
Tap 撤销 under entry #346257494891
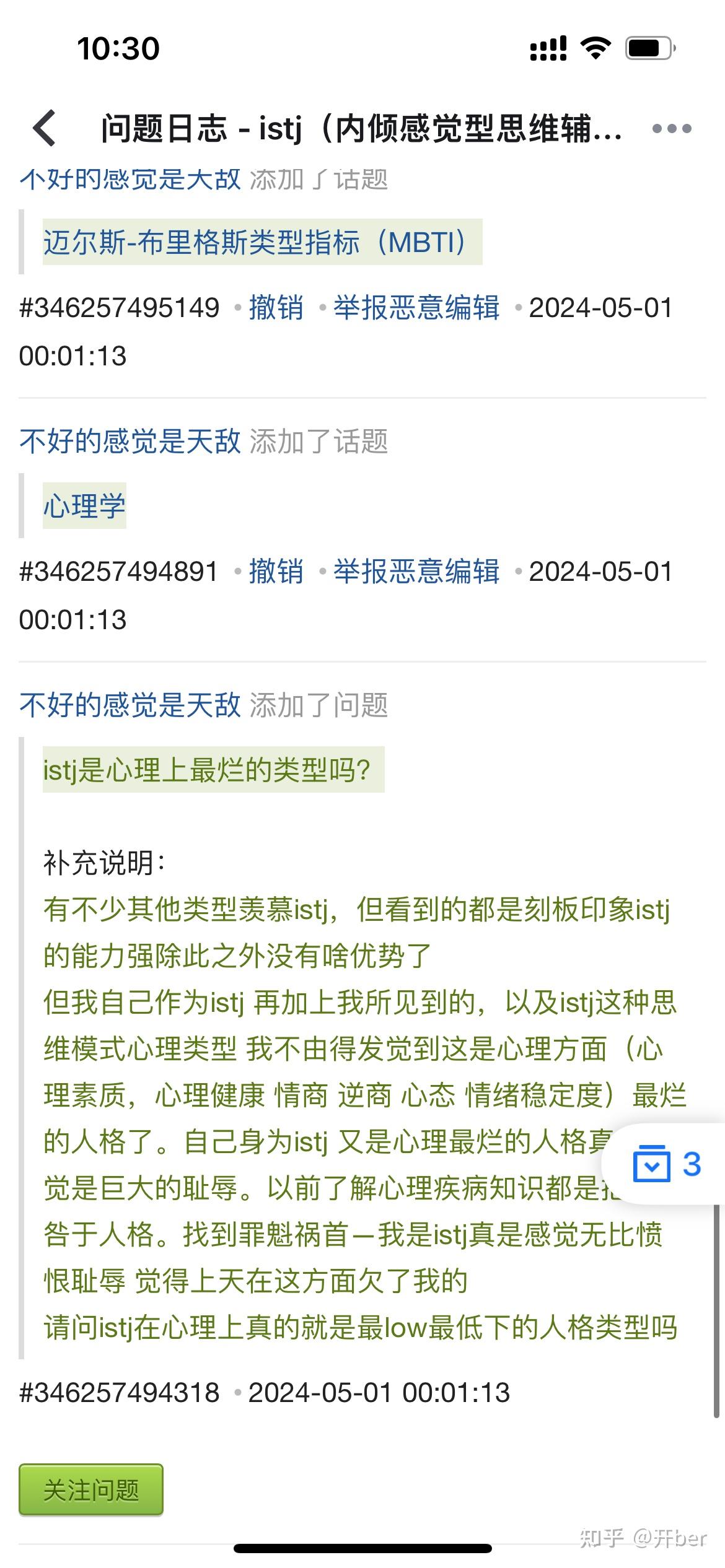(276, 572)
